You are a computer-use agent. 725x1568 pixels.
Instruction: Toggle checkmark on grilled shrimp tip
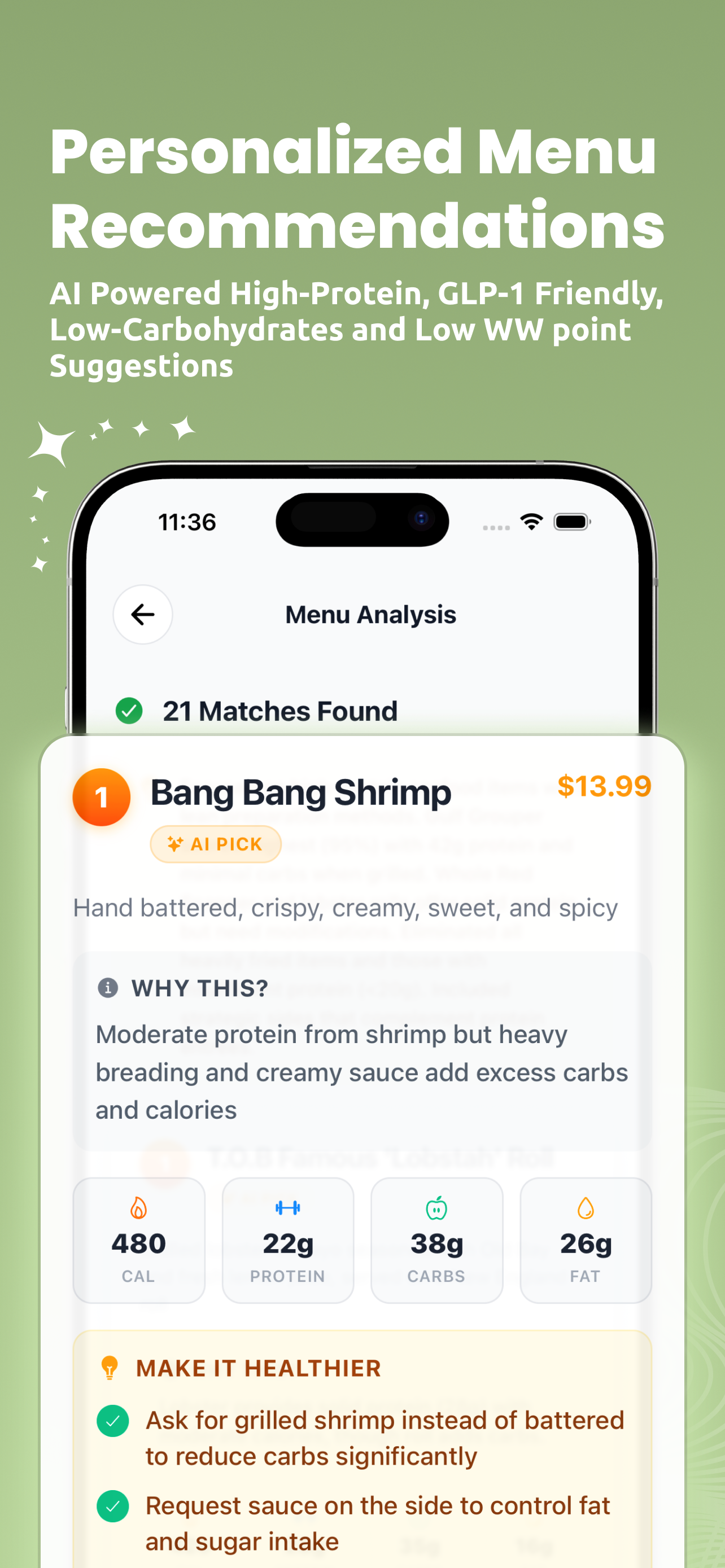(x=112, y=1420)
